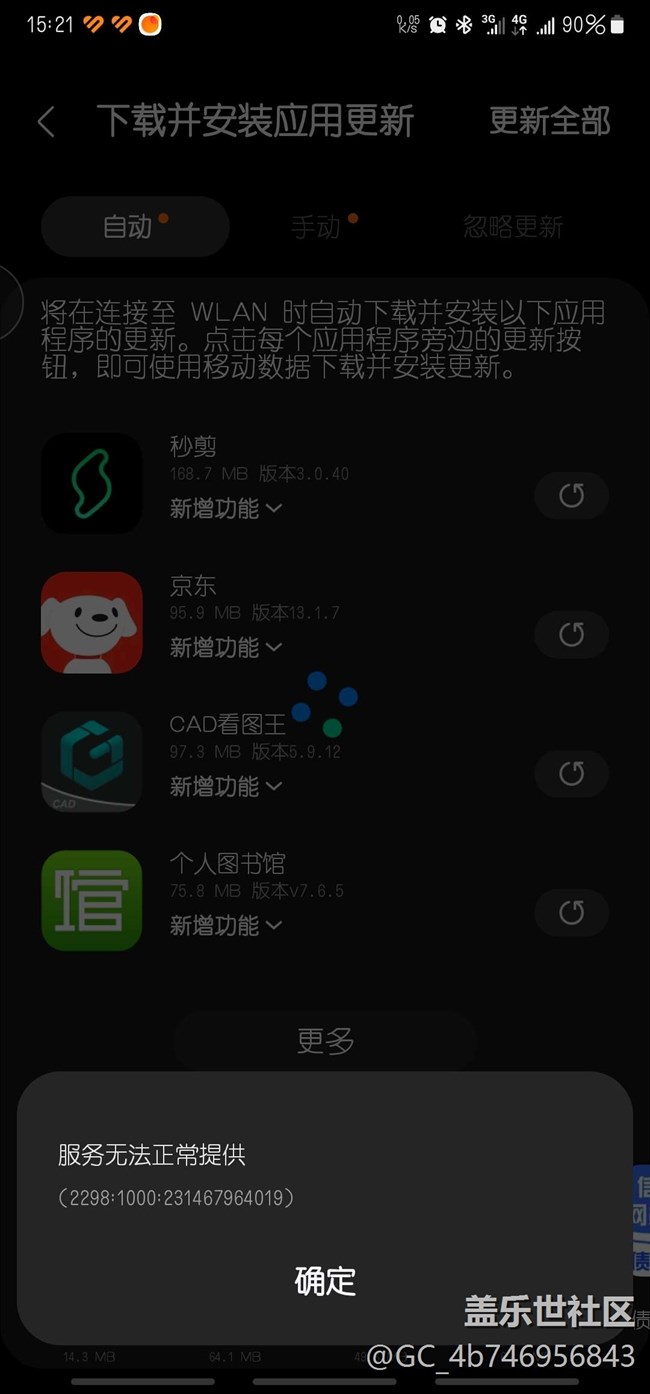Expand 新增功能 under 个人图书馆
Image resolution: width=650 pixels, height=1394 pixels.
(x=226, y=925)
